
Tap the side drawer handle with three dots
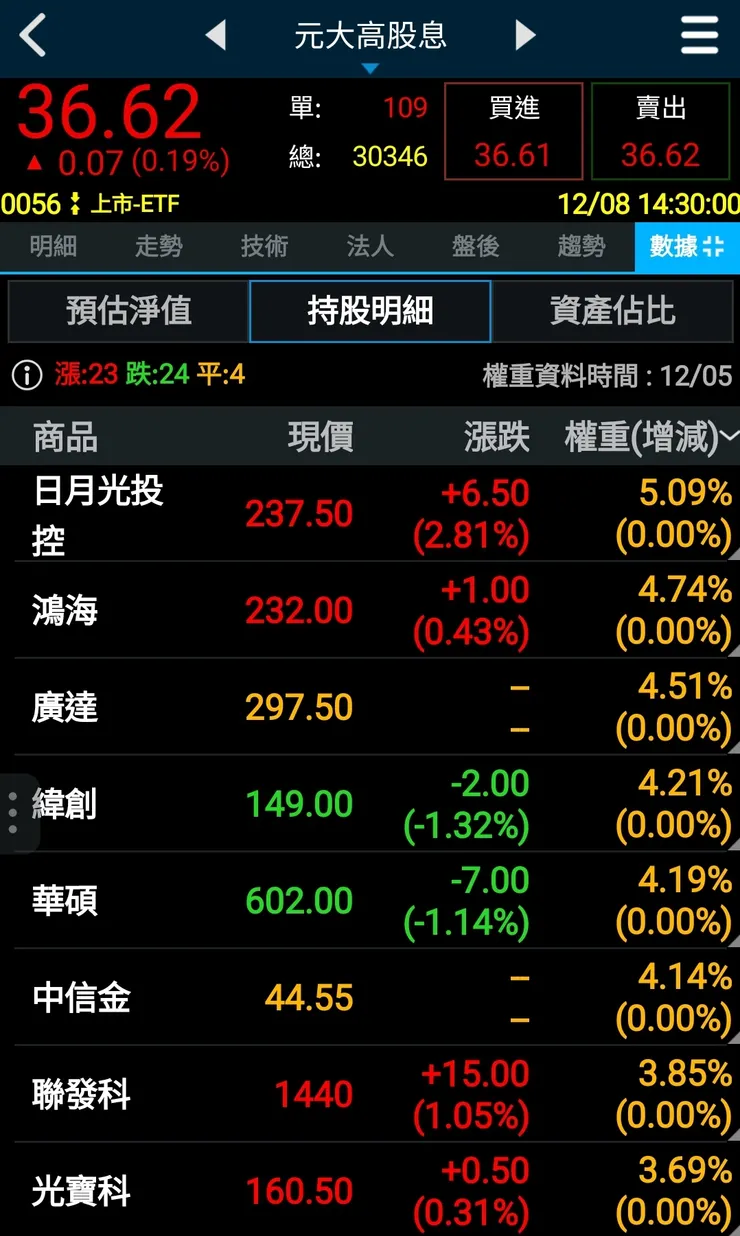tap(12, 810)
